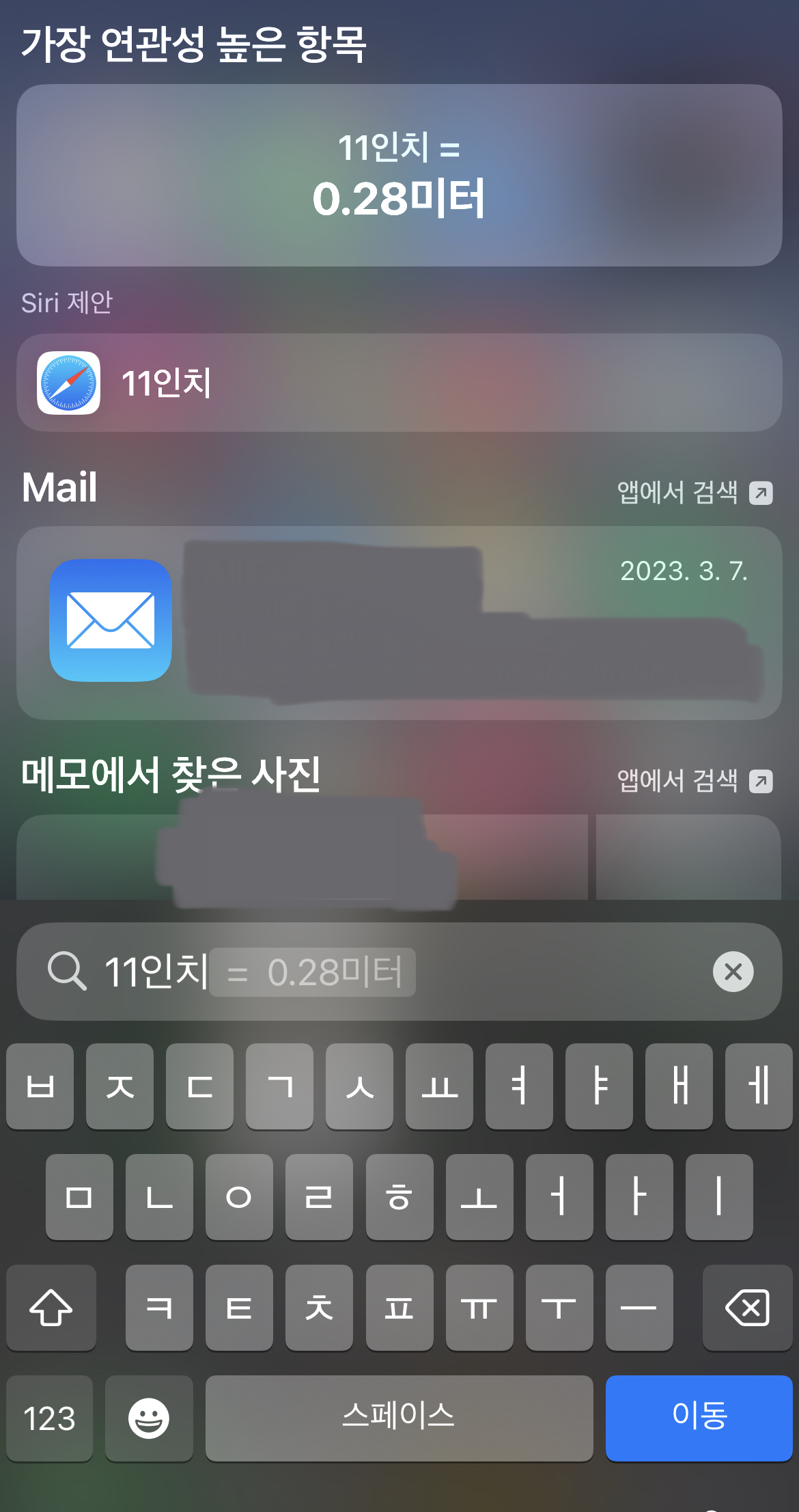Open the 11인치 = 0.28미터 conversion result
This screenshot has width=799, height=1512.
[399, 176]
